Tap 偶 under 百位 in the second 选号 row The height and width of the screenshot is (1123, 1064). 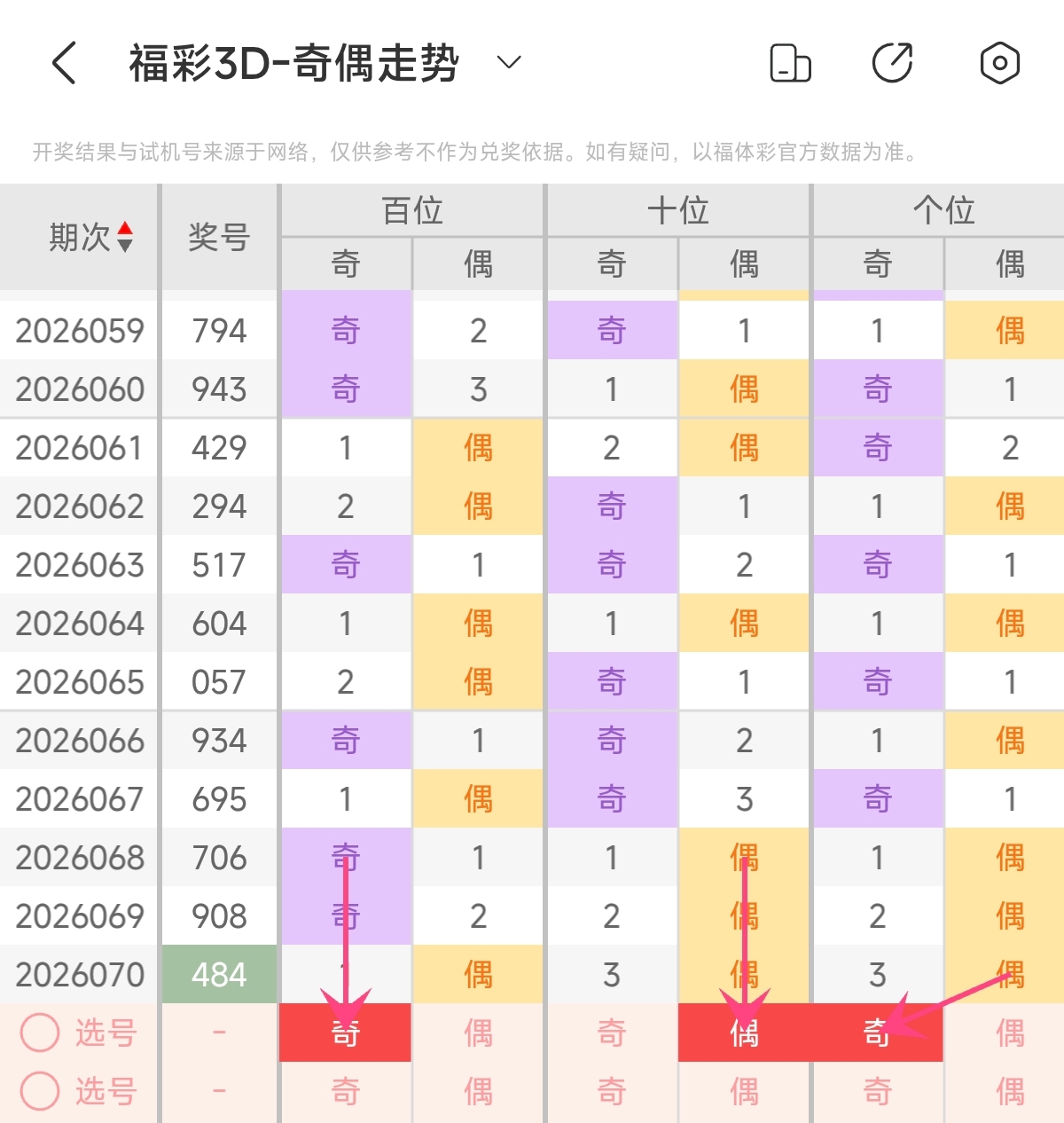coord(477,1091)
